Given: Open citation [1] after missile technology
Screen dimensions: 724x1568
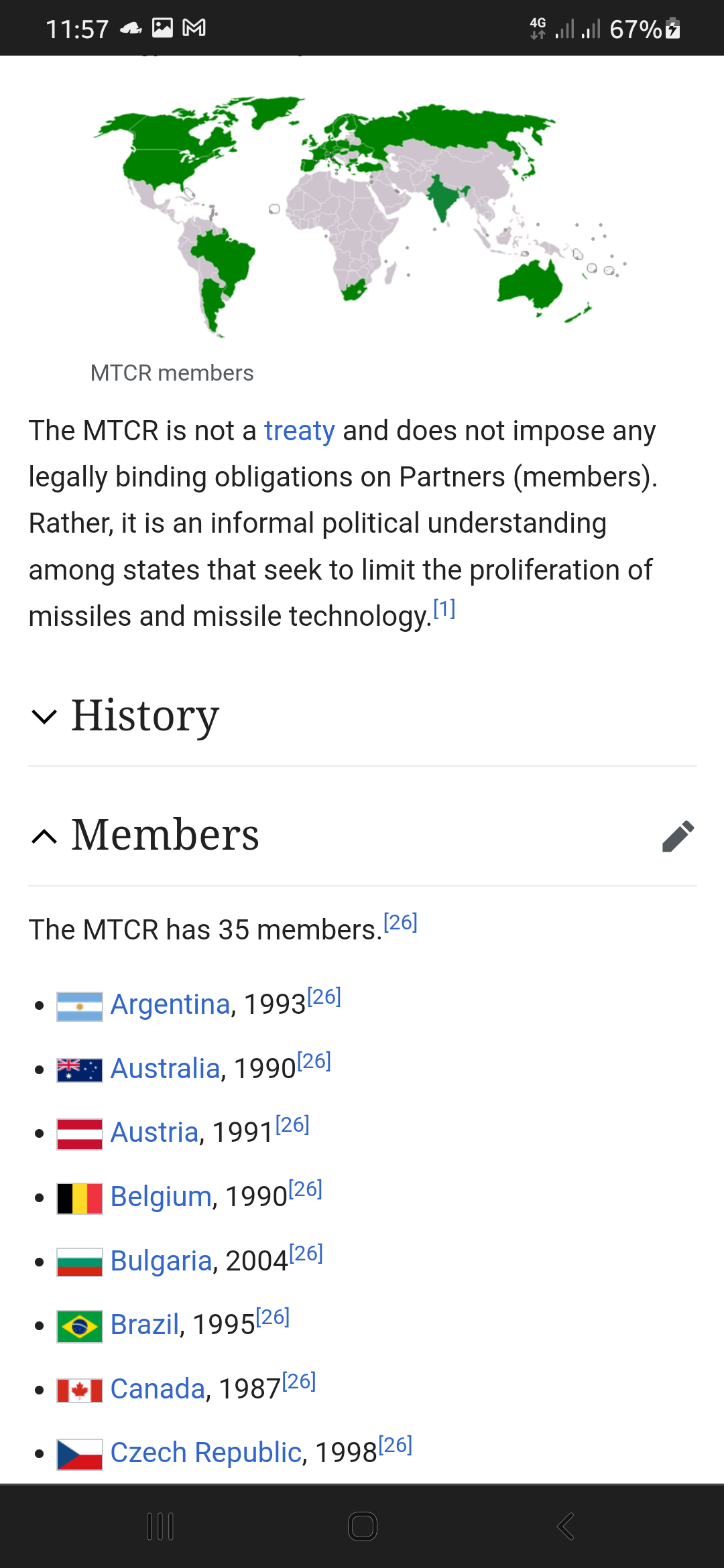Looking at the screenshot, I should pyautogui.click(x=444, y=609).
